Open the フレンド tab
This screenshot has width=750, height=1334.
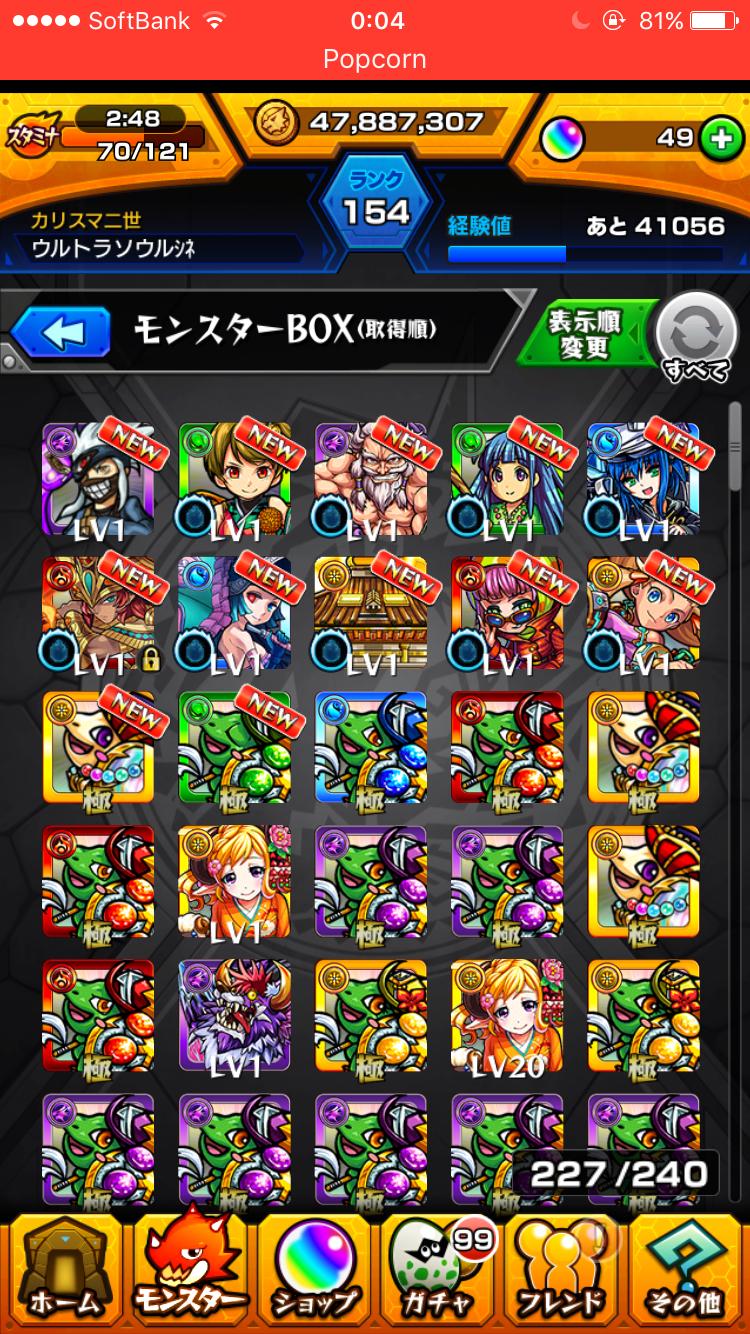point(563,1271)
